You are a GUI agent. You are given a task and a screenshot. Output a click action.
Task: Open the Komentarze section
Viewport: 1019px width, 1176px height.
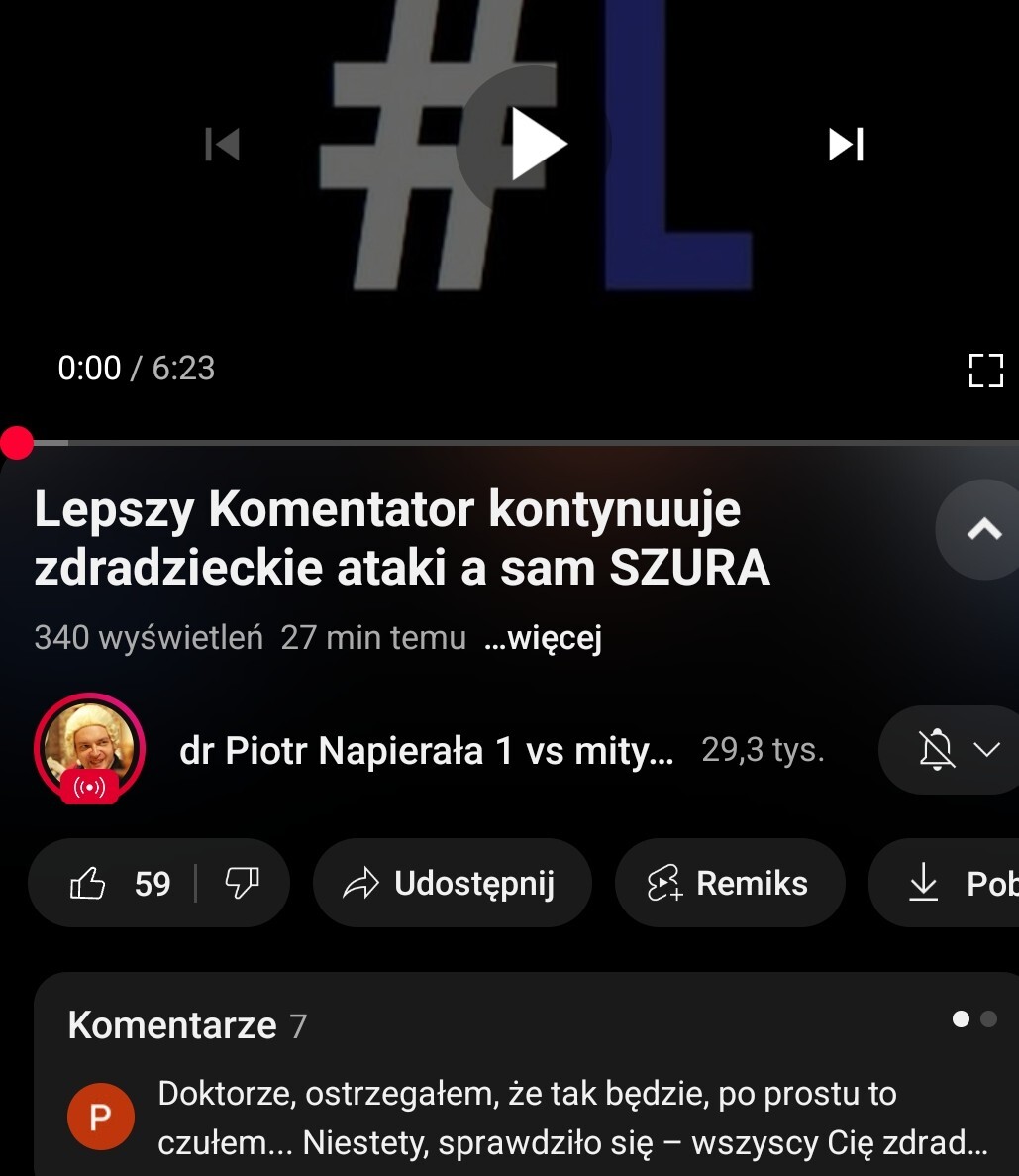(x=172, y=1025)
